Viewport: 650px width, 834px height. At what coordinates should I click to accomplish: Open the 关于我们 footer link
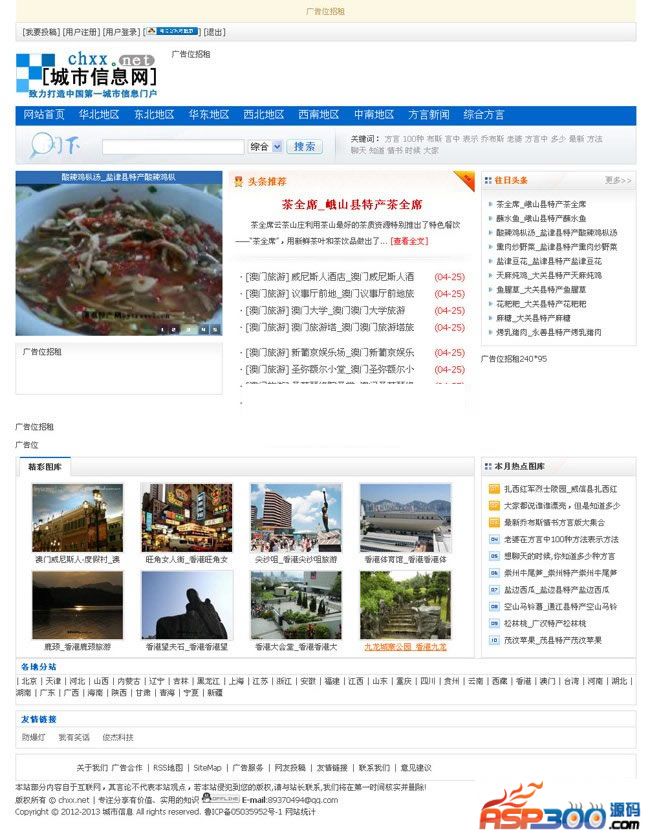[x=92, y=768]
